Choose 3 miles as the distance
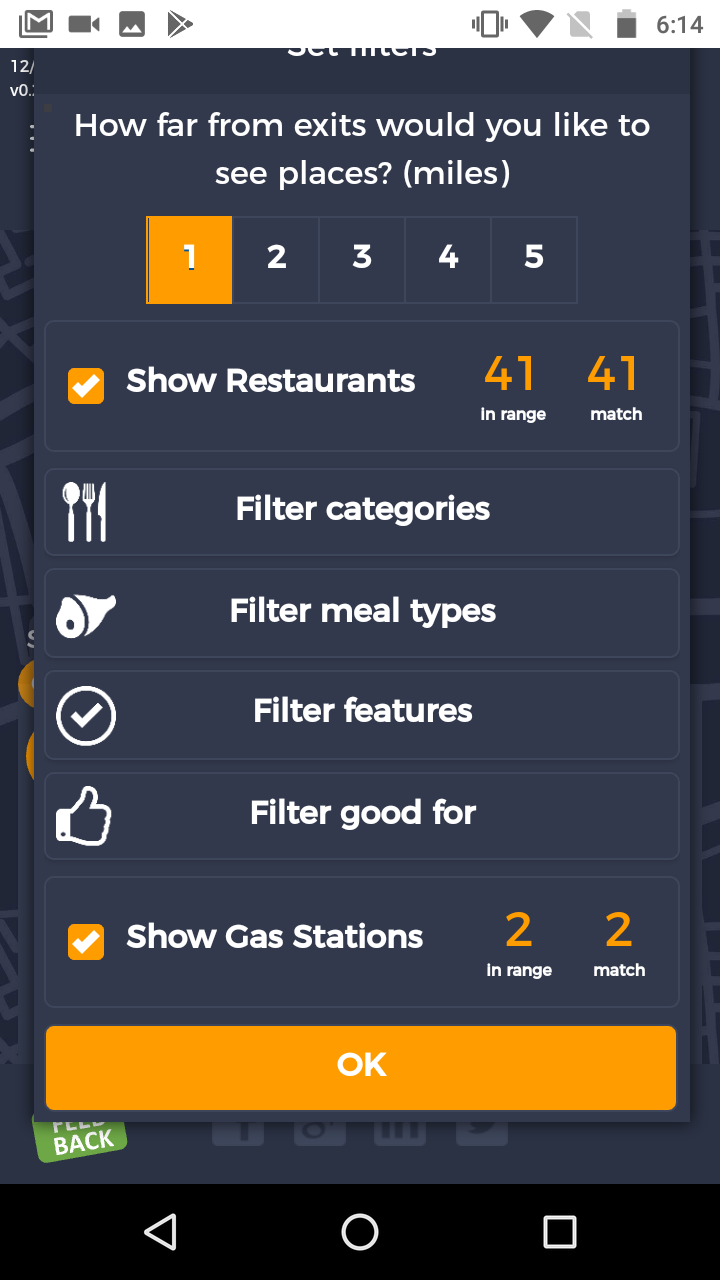This screenshot has height=1280, width=720. pyautogui.click(x=362, y=259)
